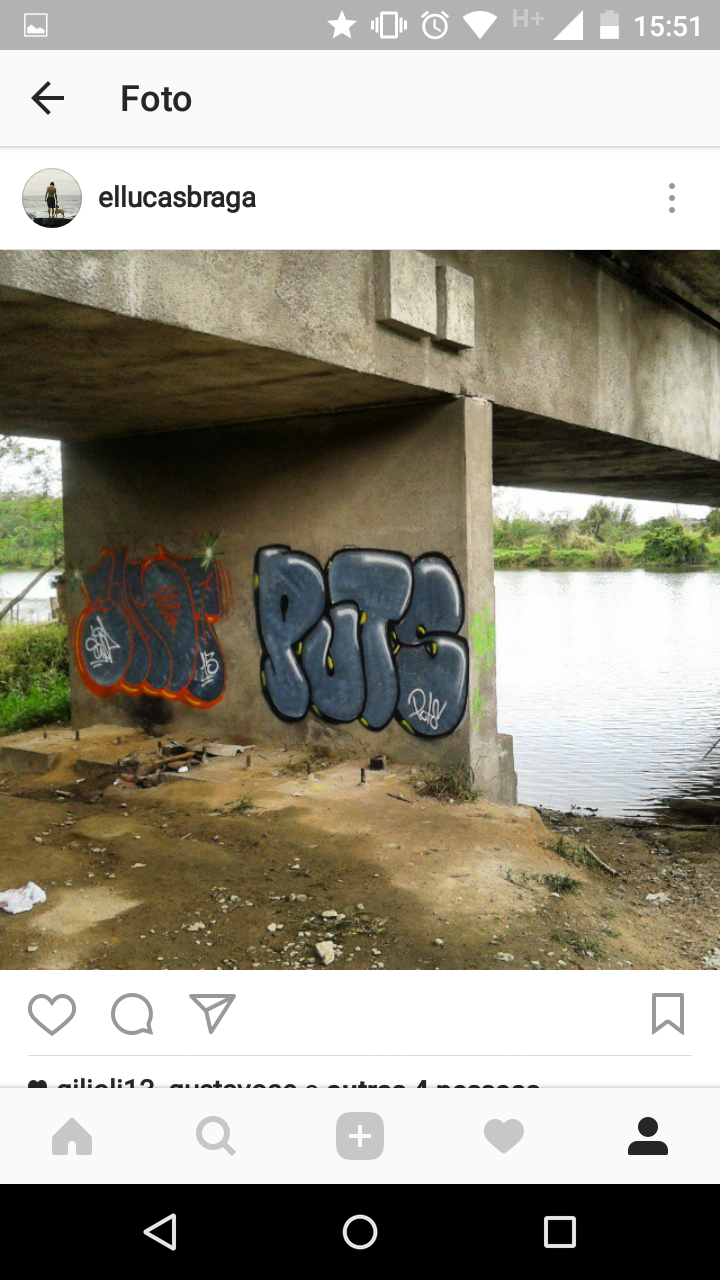Create a new post with the plus button

coord(360,1137)
